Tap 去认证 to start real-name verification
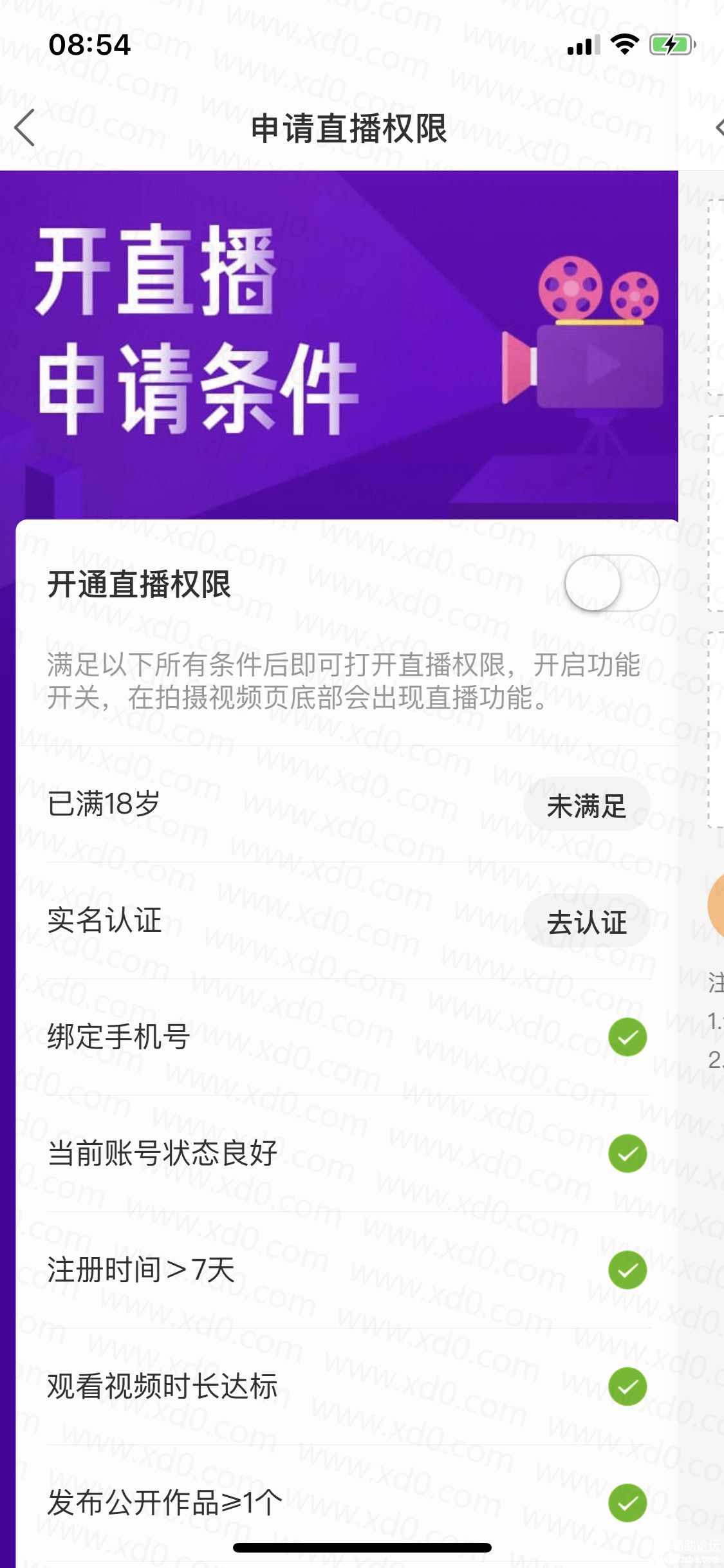Image resolution: width=724 pixels, height=1568 pixels. click(586, 922)
